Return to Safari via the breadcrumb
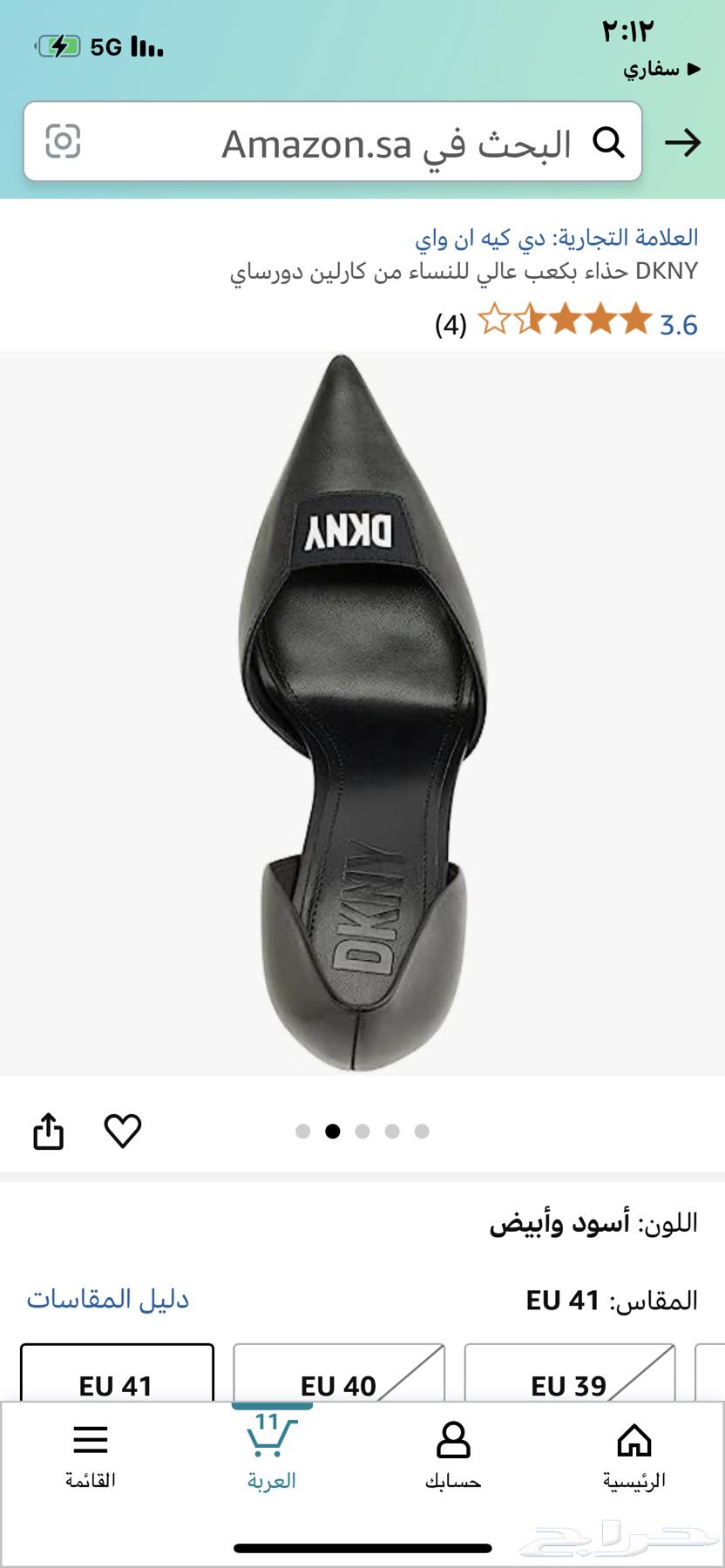The height and width of the screenshot is (1568, 725). click(x=661, y=70)
